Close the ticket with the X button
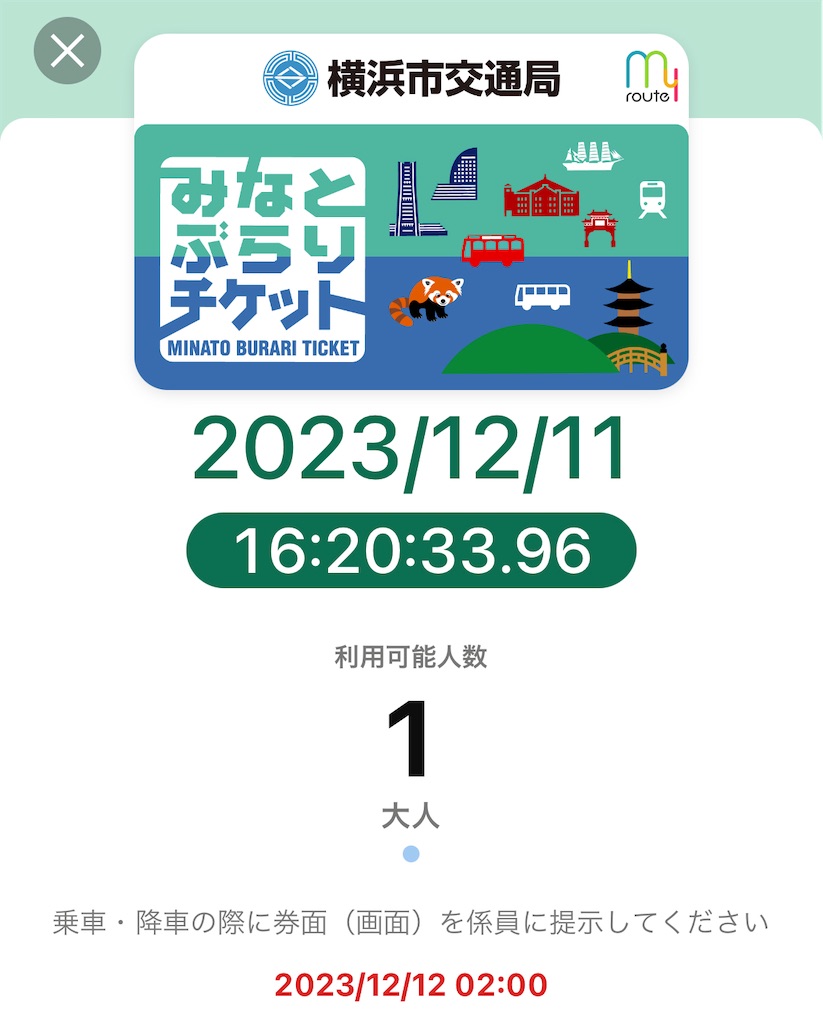Image resolution: width=823 pixels, height=1024 pixels. point(66,51)
